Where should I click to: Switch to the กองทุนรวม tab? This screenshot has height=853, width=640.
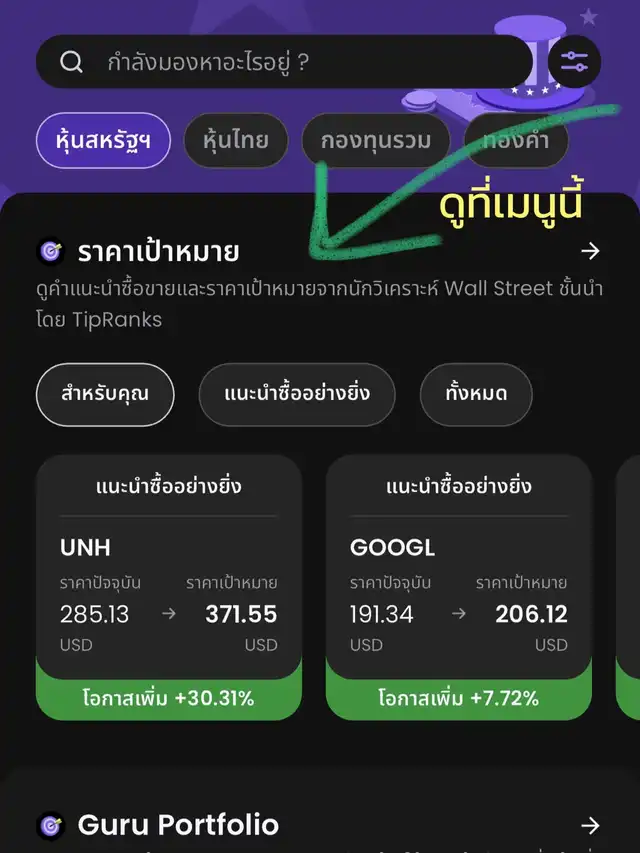[x=375, y=140]
